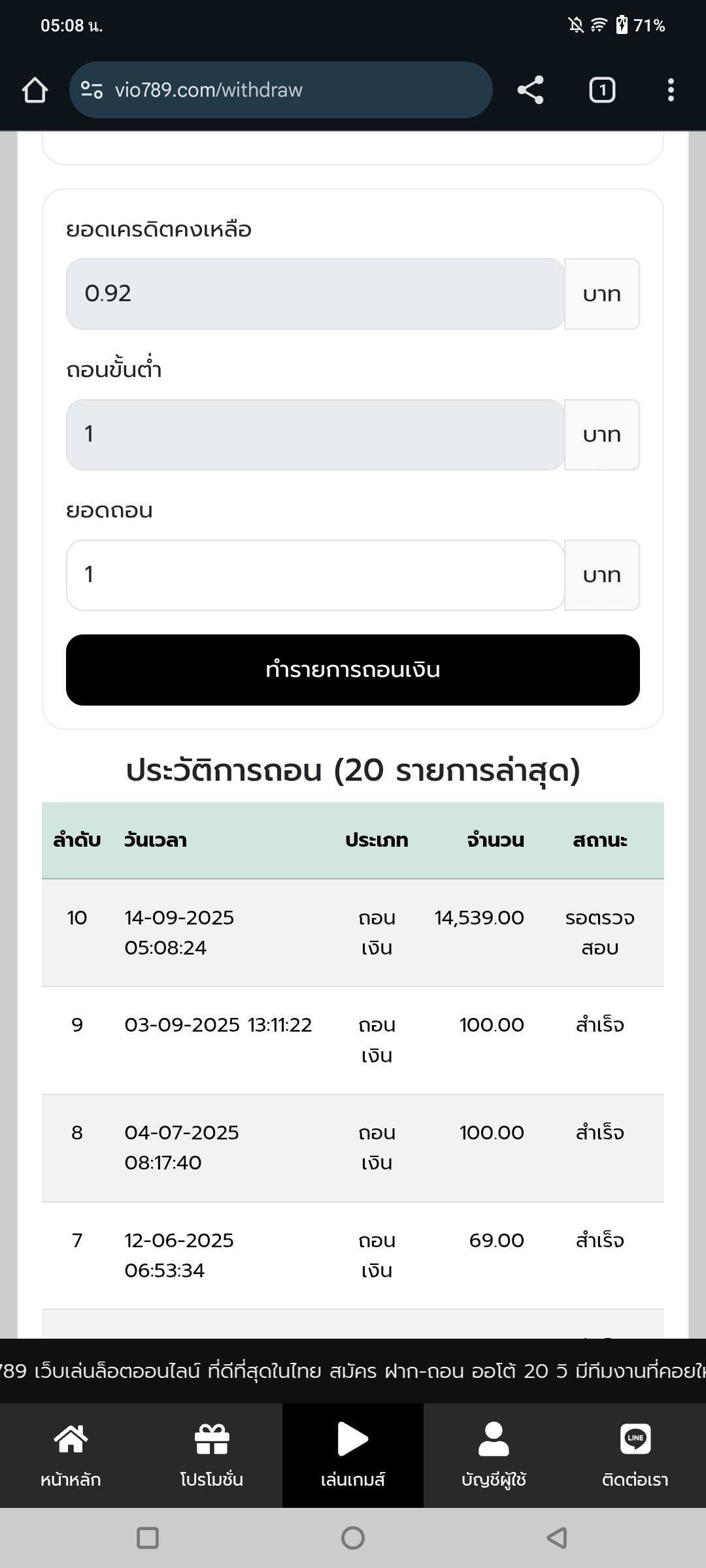Share this page
The width and height of the screenshot is (706, 1568).
point(530,90)
